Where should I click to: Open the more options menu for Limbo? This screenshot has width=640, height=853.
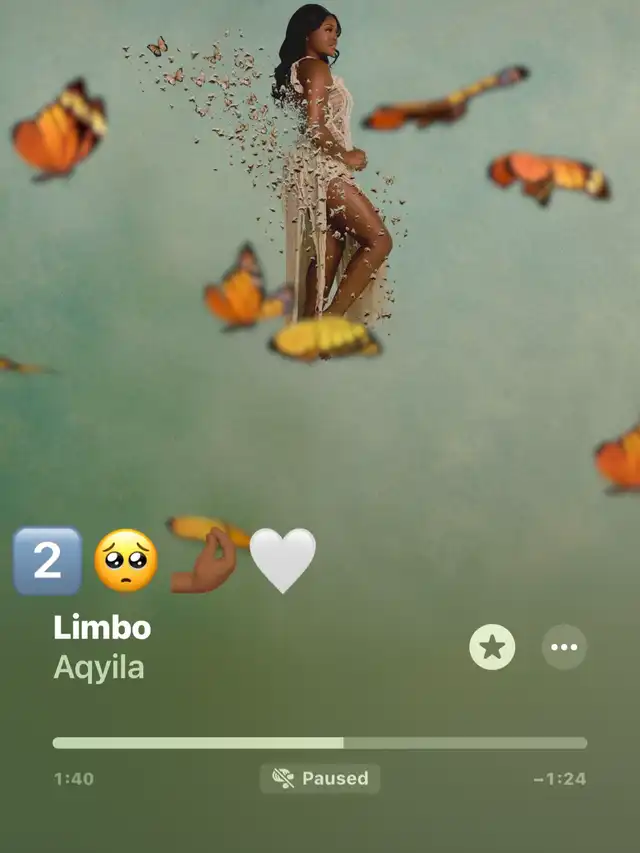[x=564, y=647]
